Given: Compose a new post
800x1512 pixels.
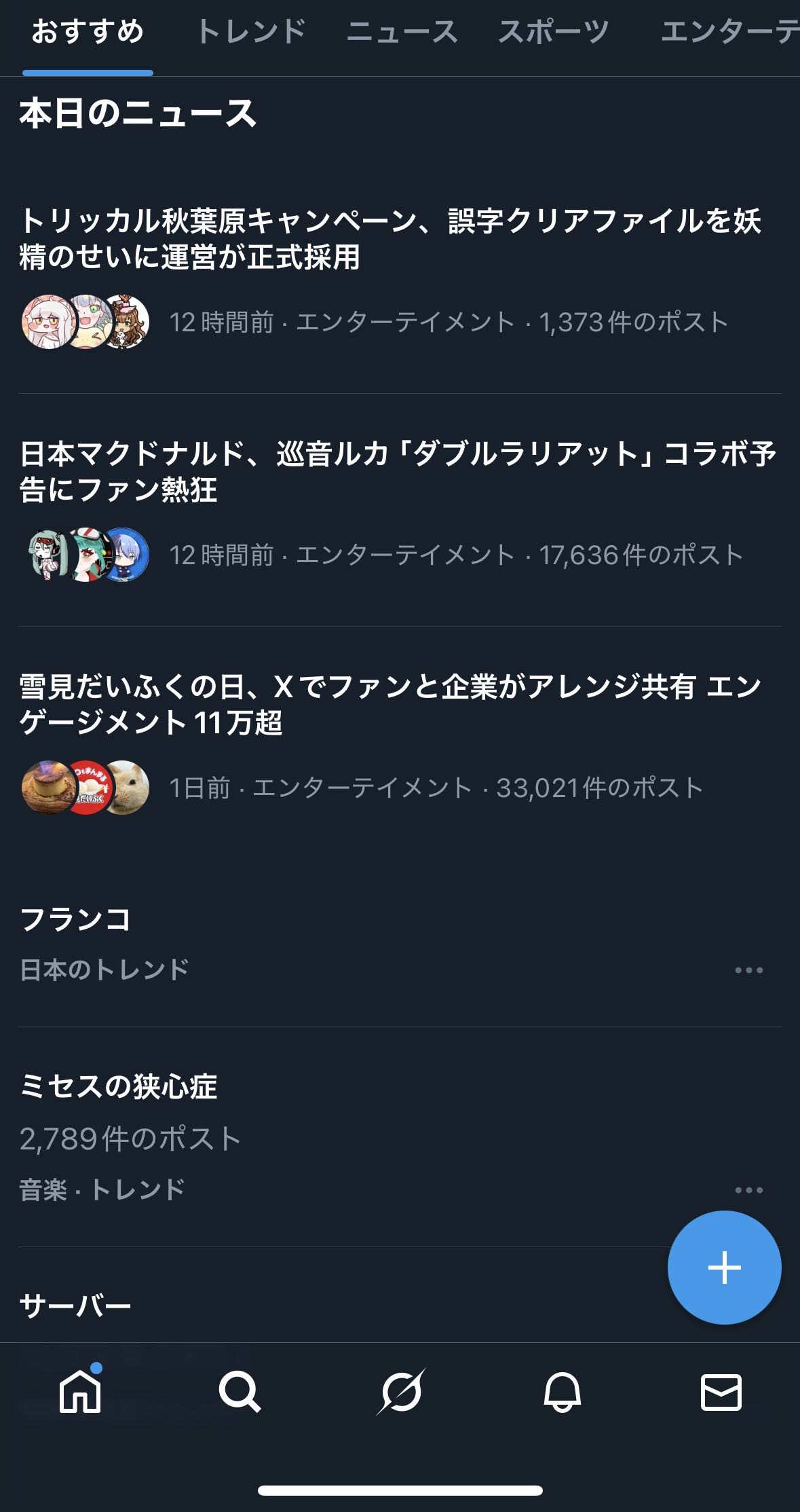Looking at the screenshot, I should point(724,1268).
